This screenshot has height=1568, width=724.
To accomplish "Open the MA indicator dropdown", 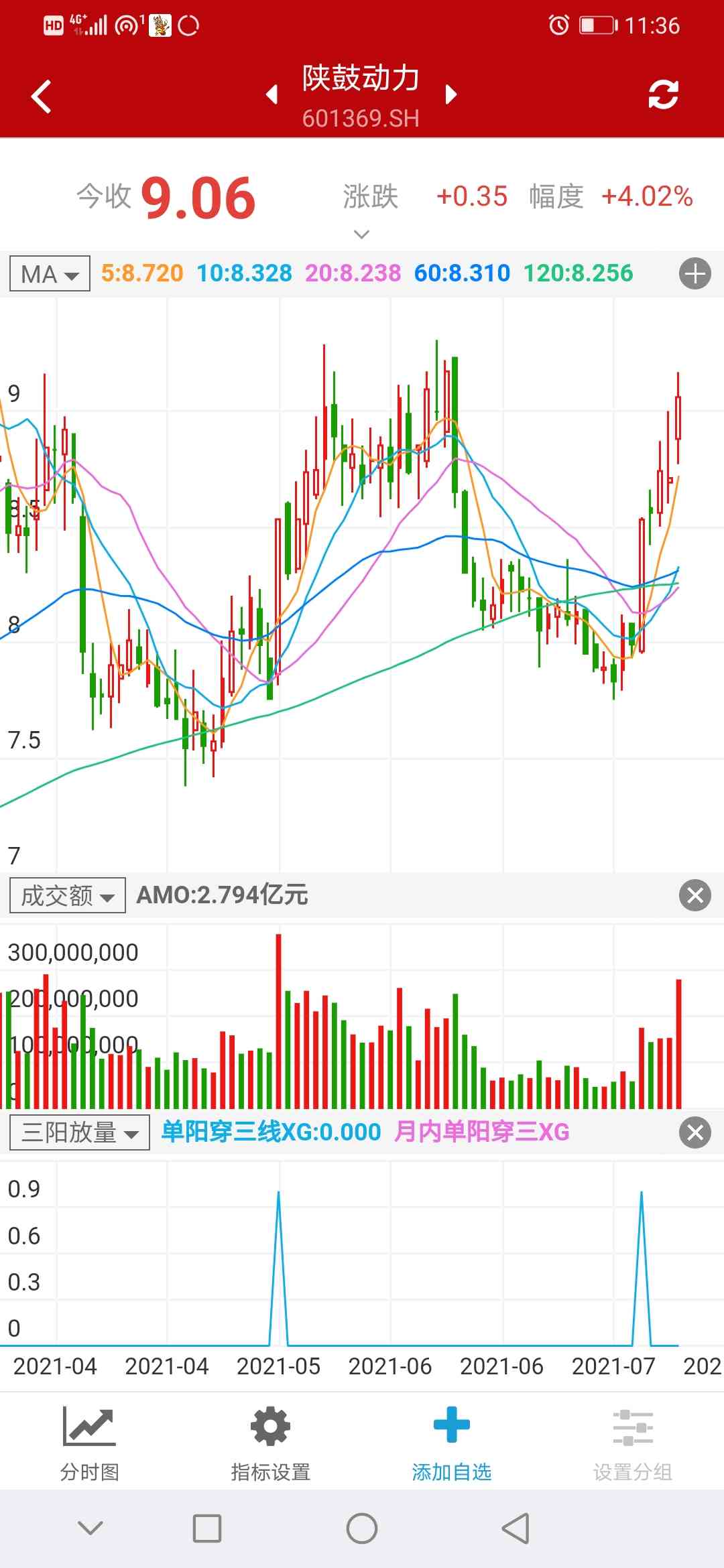I will 50,273.
